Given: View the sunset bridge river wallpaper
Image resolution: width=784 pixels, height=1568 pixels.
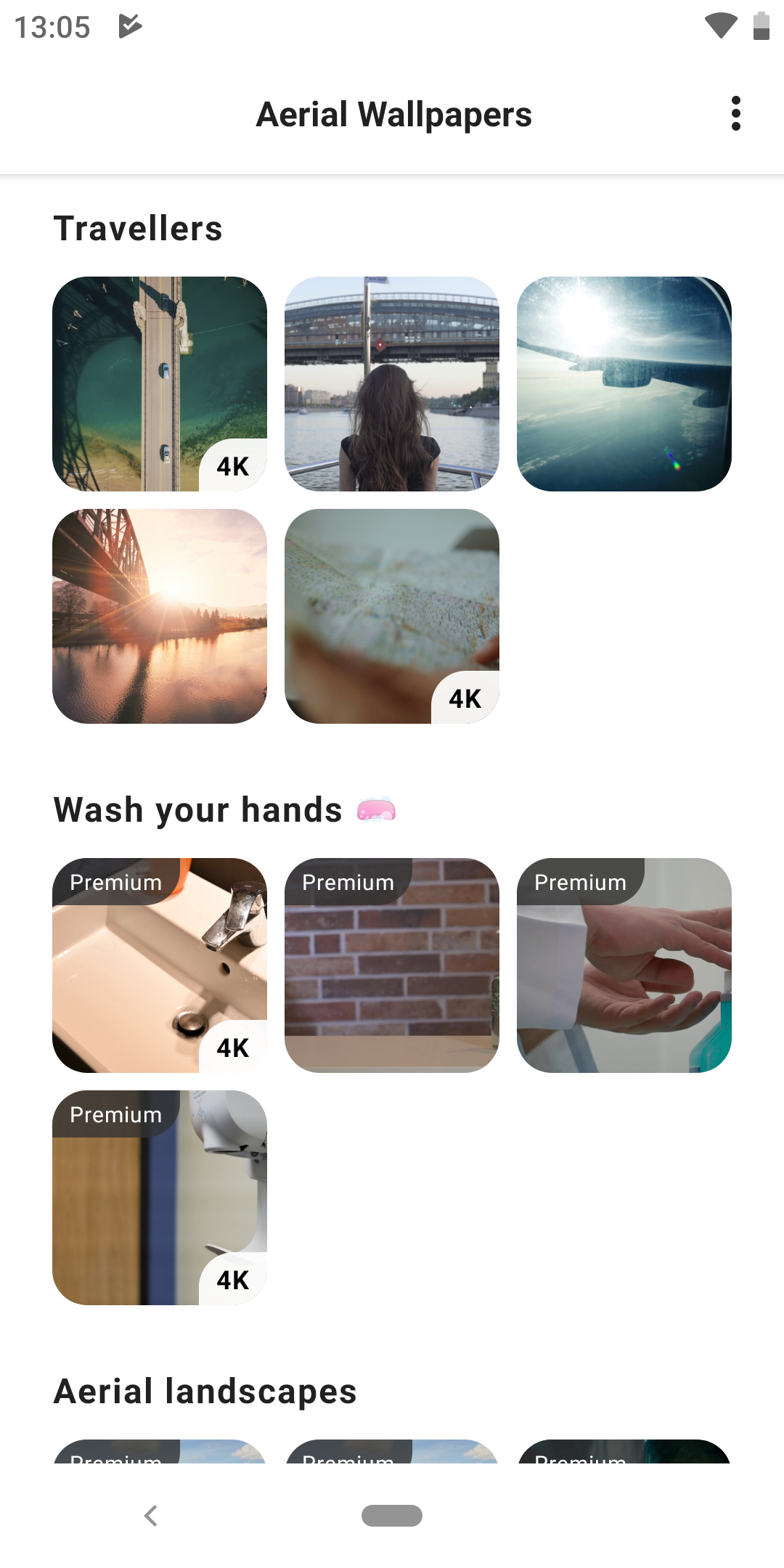Looking at the screenshot, I should 160,616.
